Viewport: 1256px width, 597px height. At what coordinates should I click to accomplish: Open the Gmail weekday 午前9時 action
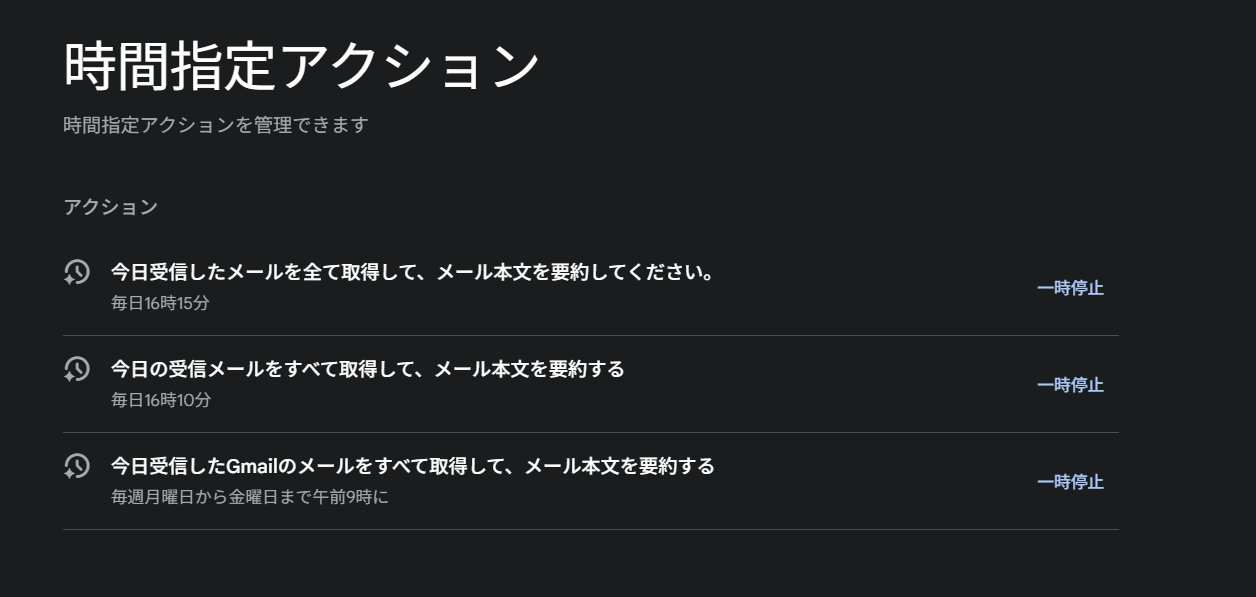tap(412, 467)
